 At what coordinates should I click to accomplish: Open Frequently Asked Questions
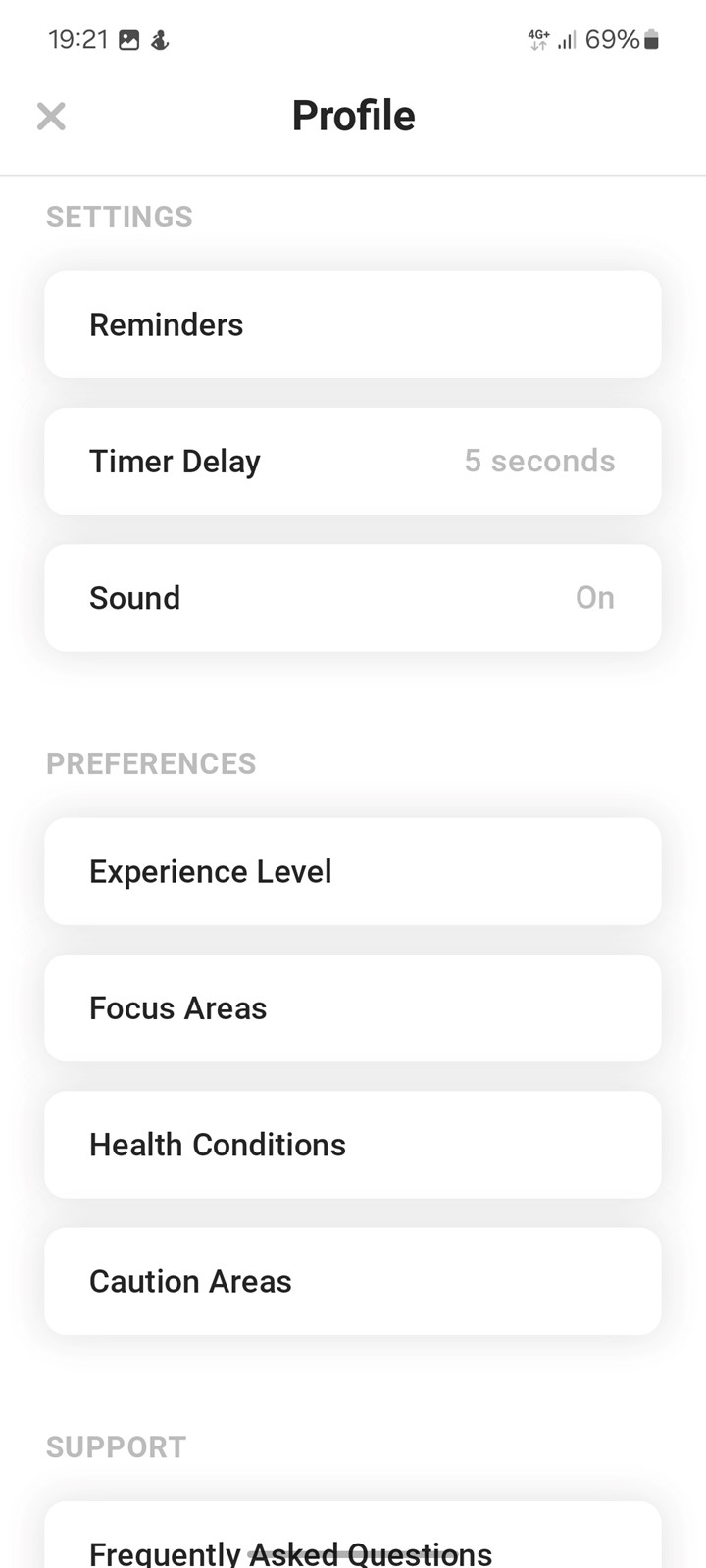[353, 1543]
